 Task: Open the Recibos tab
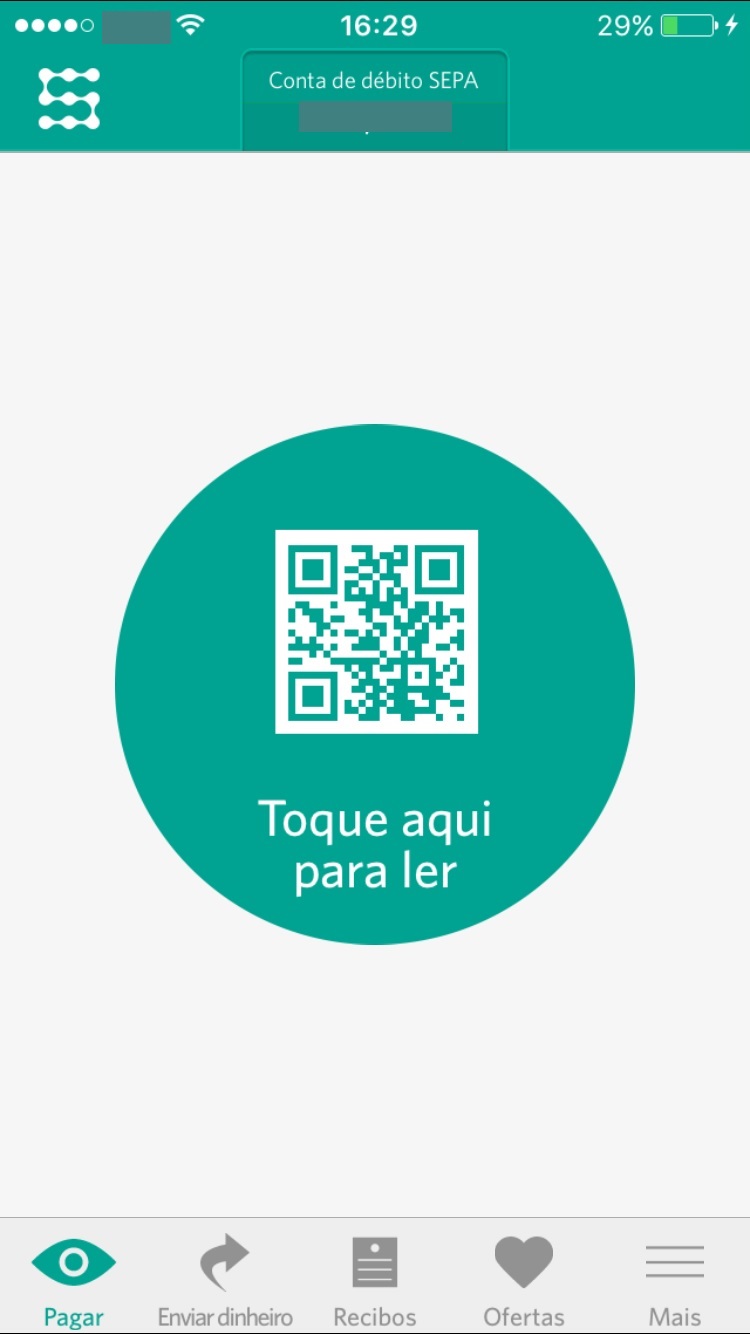point(375,1279)
